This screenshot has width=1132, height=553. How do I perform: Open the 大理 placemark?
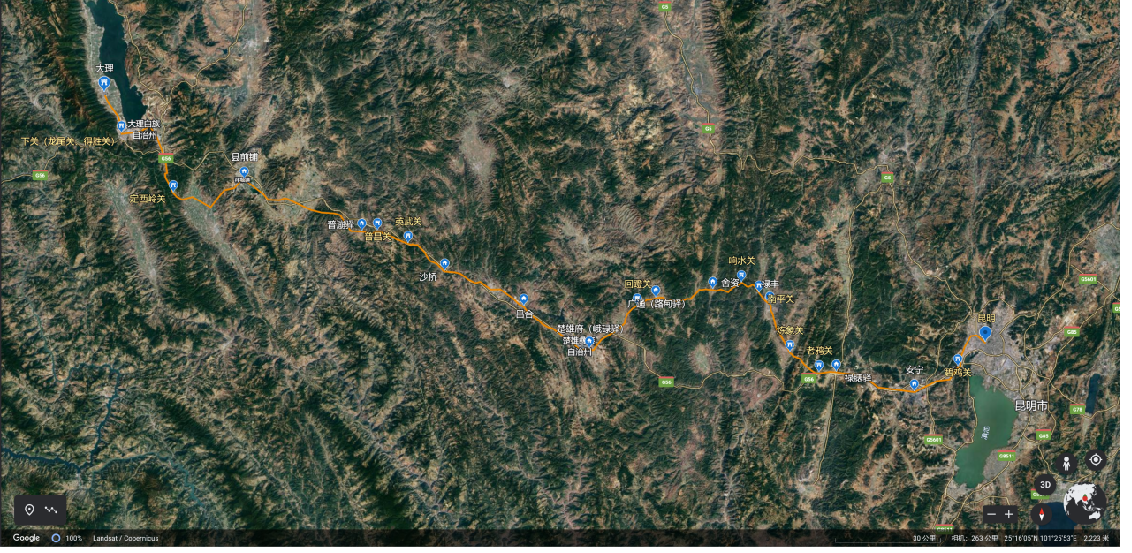(x=105, y=84)
